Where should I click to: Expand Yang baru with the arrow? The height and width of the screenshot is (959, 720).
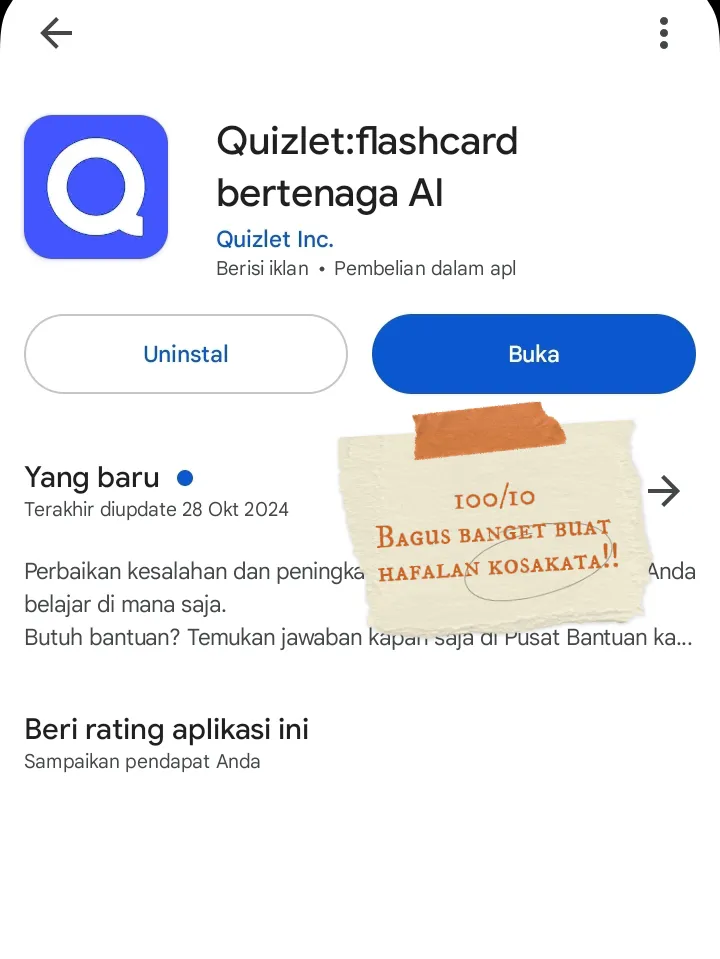pos(664,491)
